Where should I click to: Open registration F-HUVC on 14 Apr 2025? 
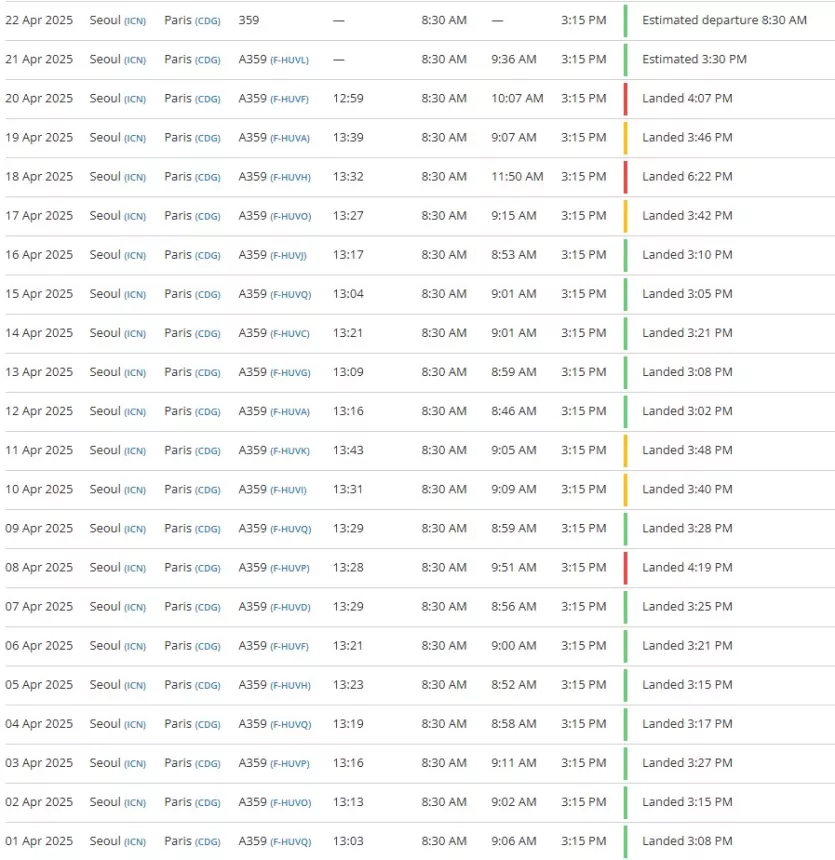pyautogui.click(x=289, y=334)
